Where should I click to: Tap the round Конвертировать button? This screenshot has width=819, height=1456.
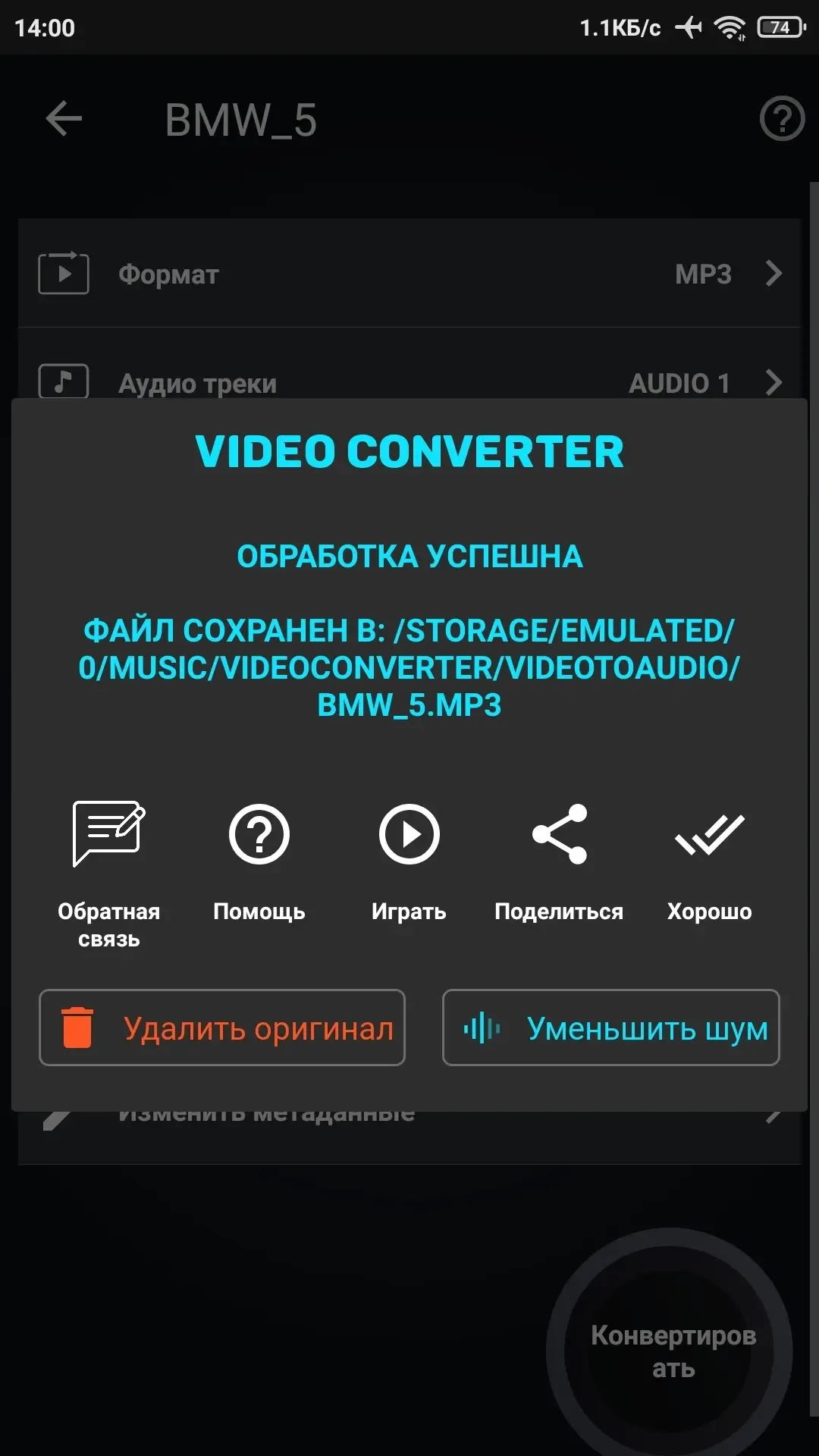point(672,1351)
